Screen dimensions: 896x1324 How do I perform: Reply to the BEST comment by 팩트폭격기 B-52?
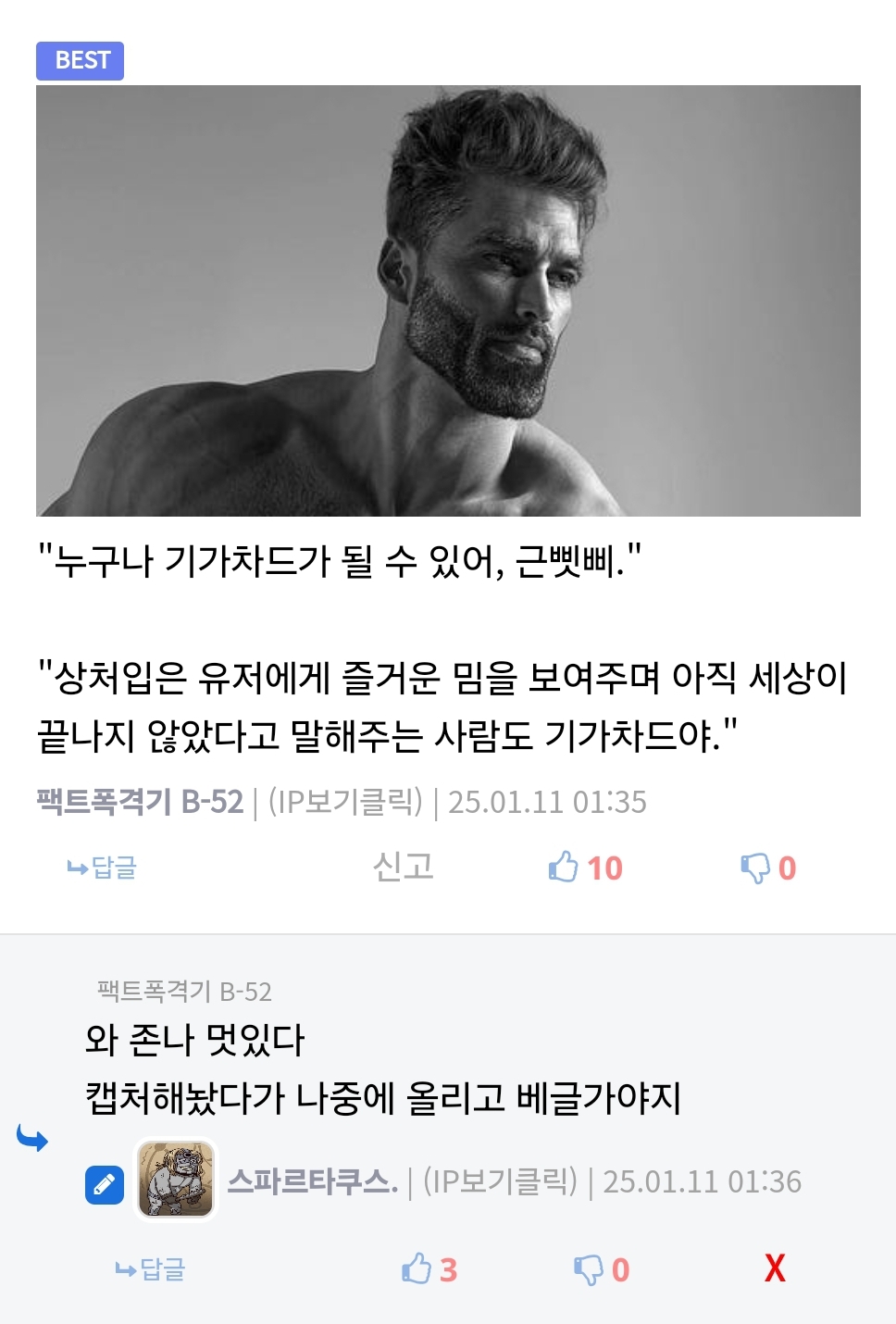pos(102,868)
